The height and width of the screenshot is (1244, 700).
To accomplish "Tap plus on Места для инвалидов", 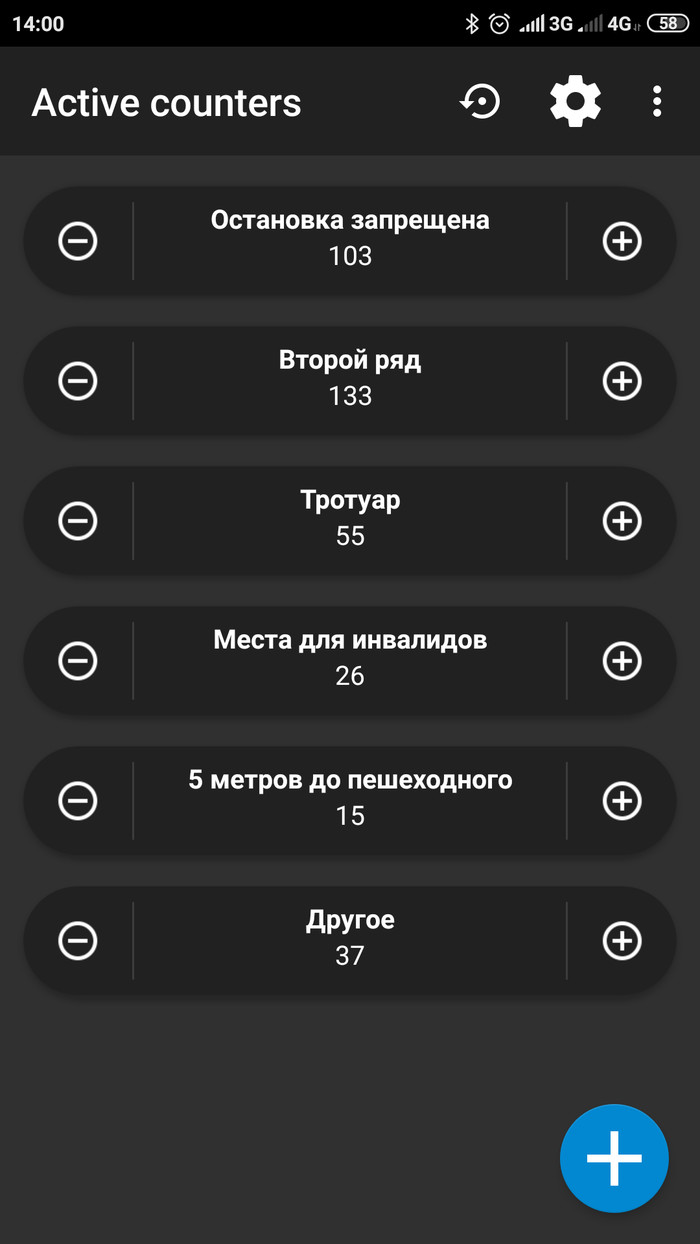I will pyautogui.click(x=622, y=661).
